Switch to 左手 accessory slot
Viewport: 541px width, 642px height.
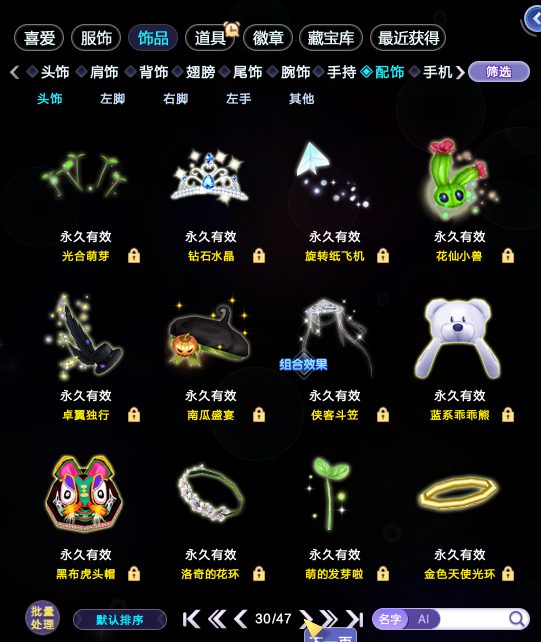238,99
